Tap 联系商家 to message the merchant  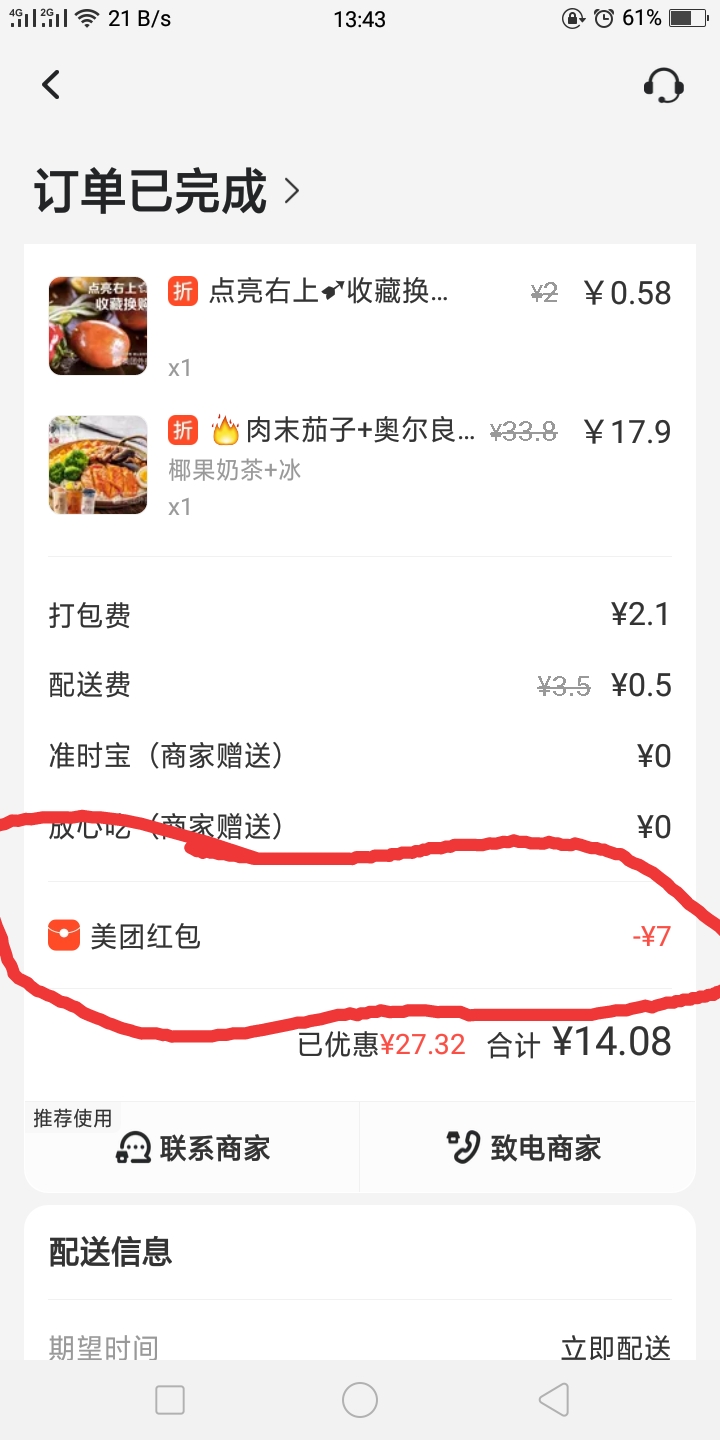coord(193,1147)
